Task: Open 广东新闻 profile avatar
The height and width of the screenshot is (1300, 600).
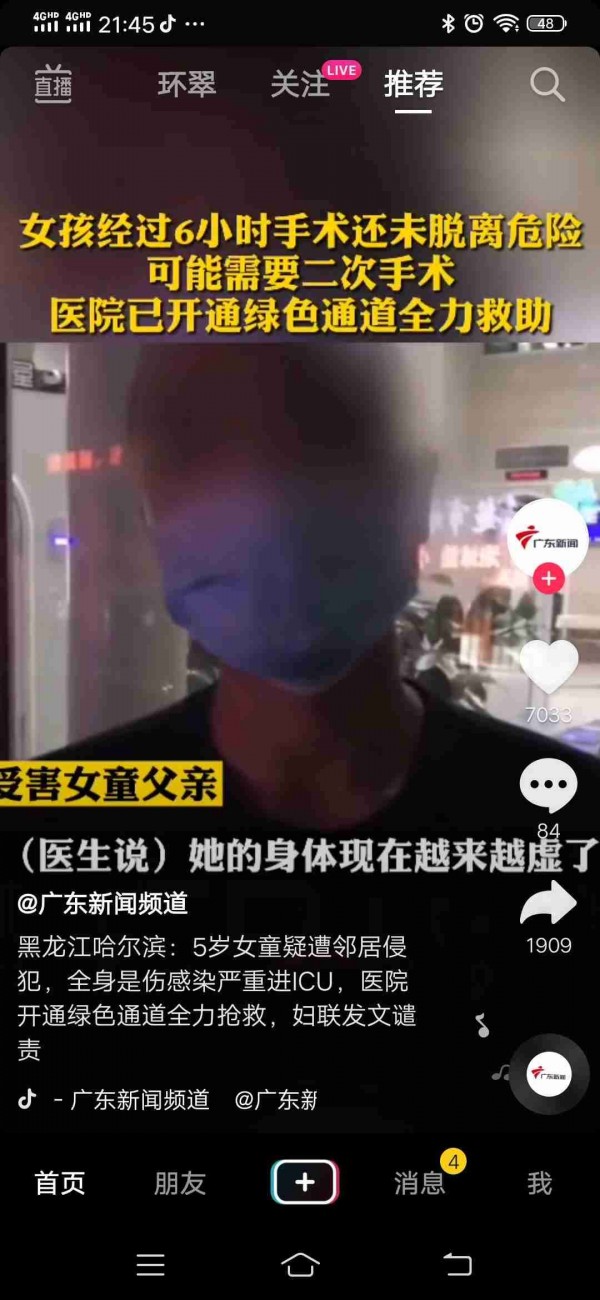Action: [x=547, y=538]
